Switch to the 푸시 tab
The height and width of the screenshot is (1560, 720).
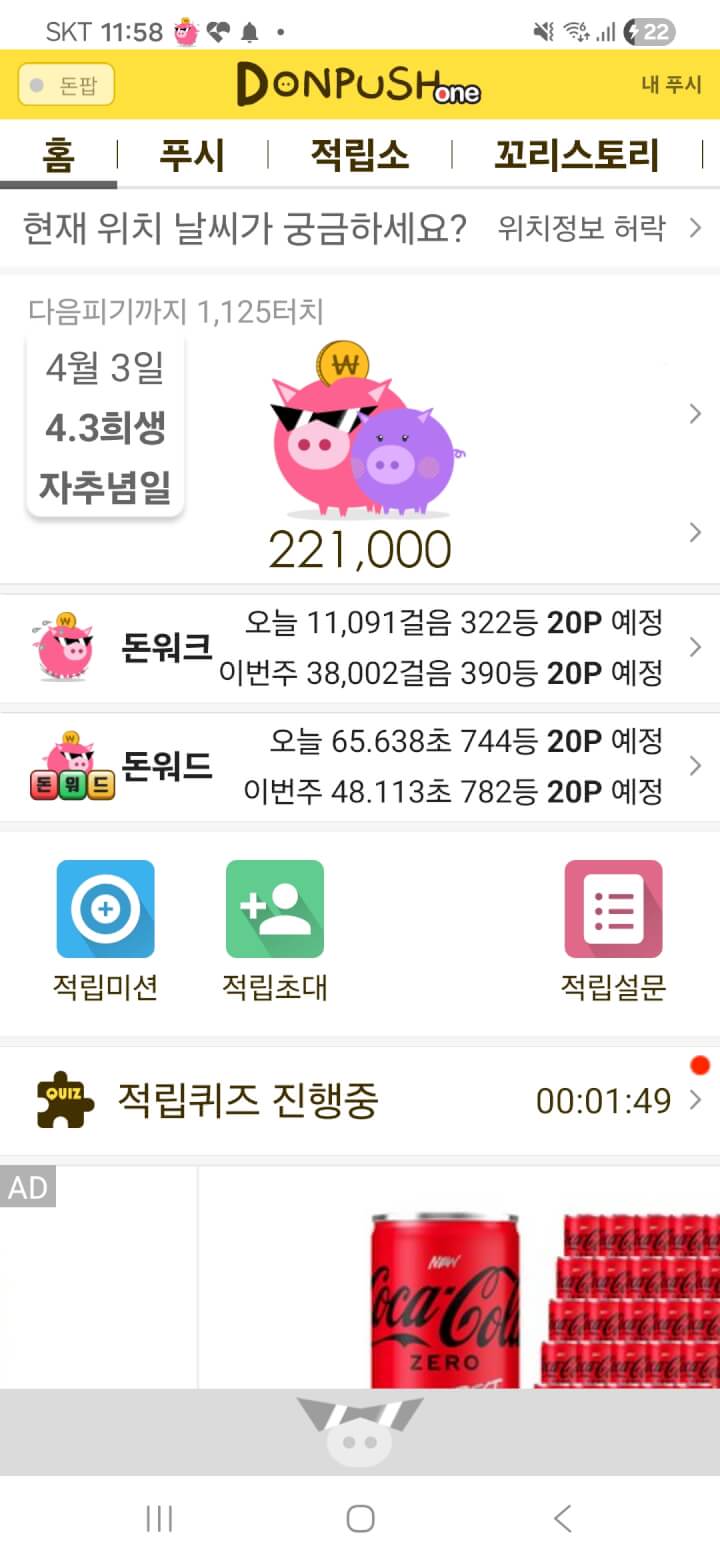click(x=192, y=156)
